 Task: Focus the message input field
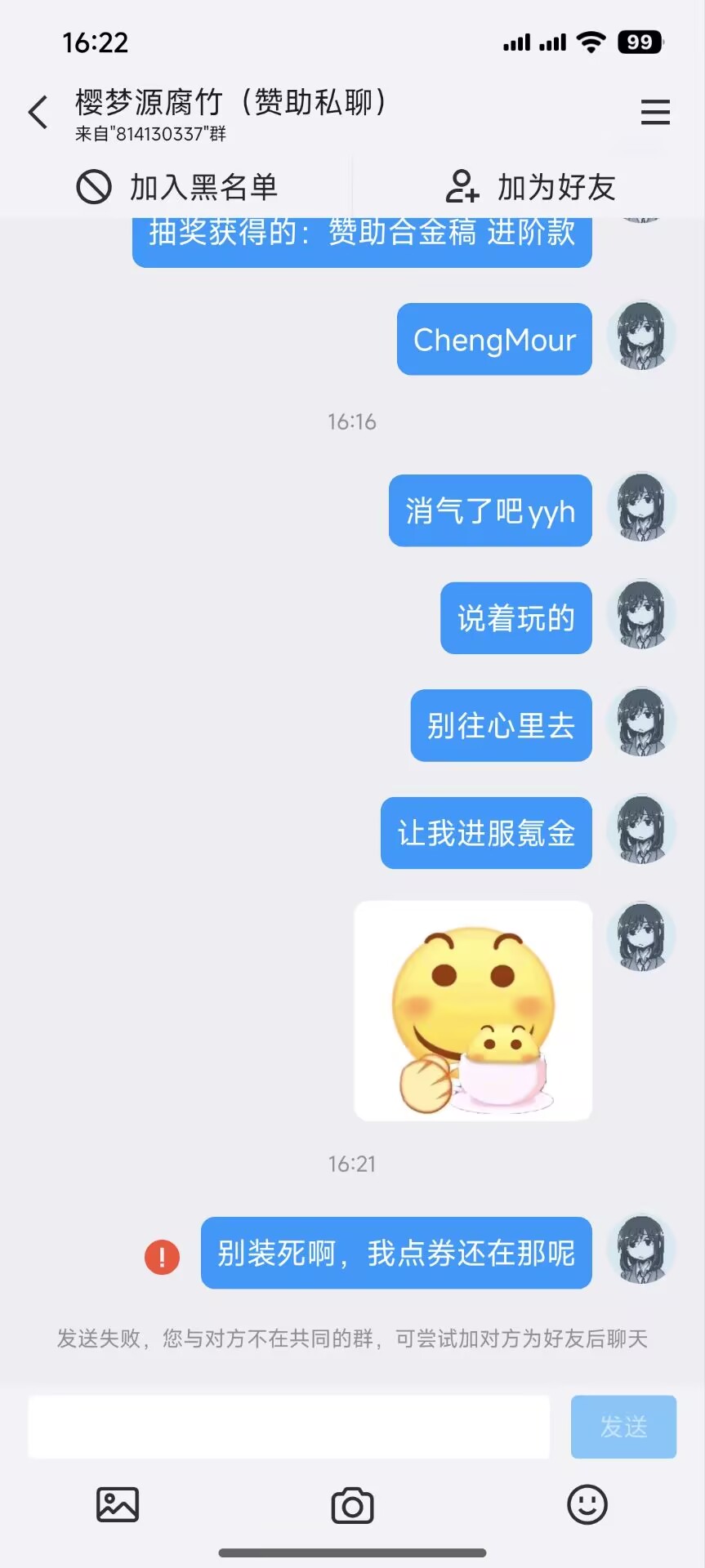coord(288,1427)
